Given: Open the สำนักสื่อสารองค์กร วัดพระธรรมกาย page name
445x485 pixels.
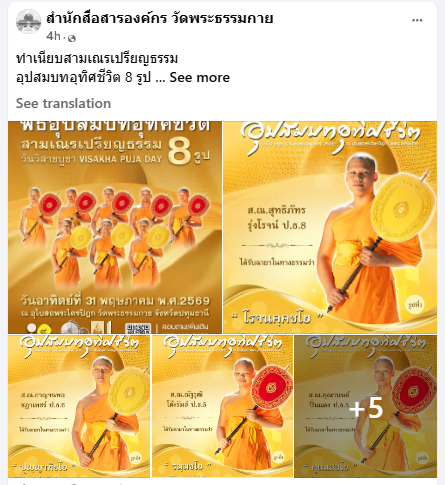Looking at the screenshot, I should [160, 18].
